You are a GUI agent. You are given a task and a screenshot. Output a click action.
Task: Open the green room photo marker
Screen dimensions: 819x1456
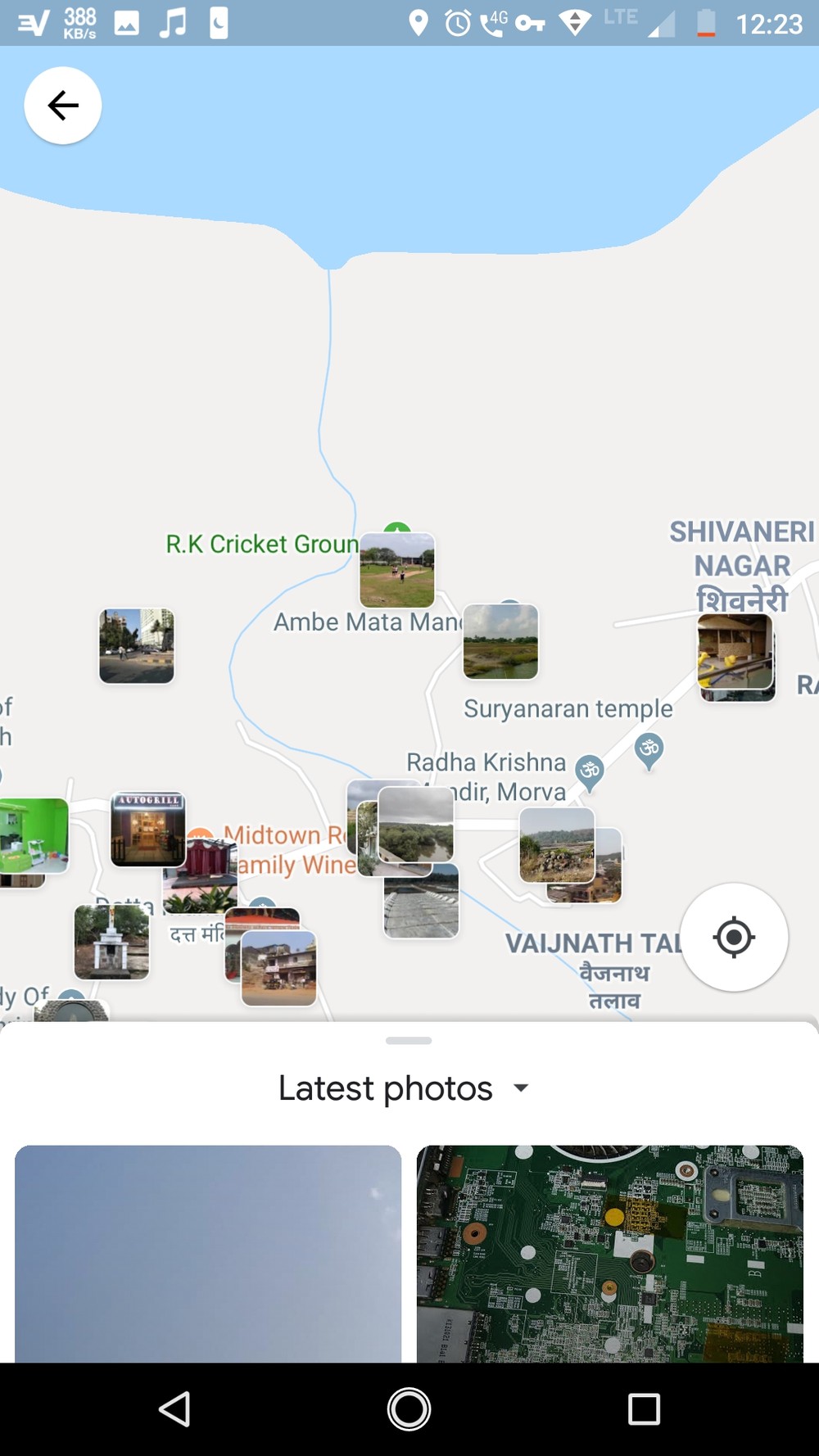pos(33,835)
